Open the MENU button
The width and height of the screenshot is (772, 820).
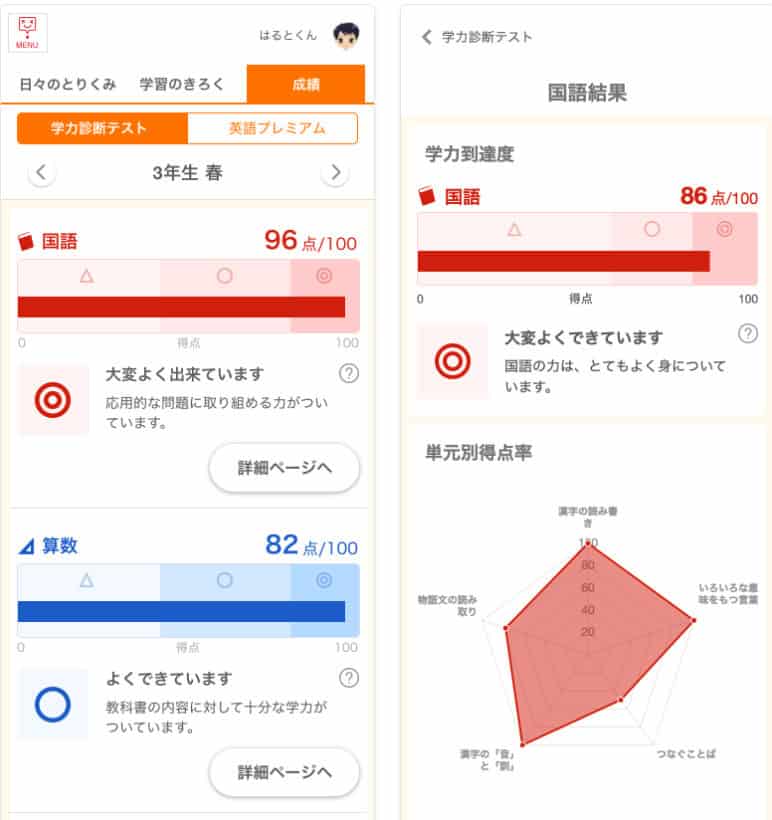pos(27,33)
